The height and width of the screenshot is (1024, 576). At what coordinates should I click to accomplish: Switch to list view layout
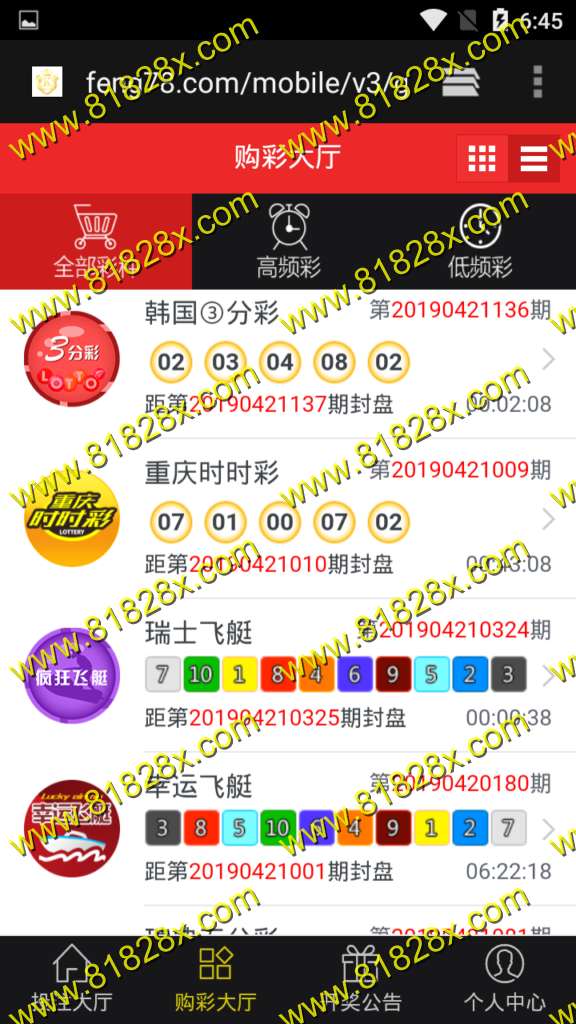tap(534, 158)
